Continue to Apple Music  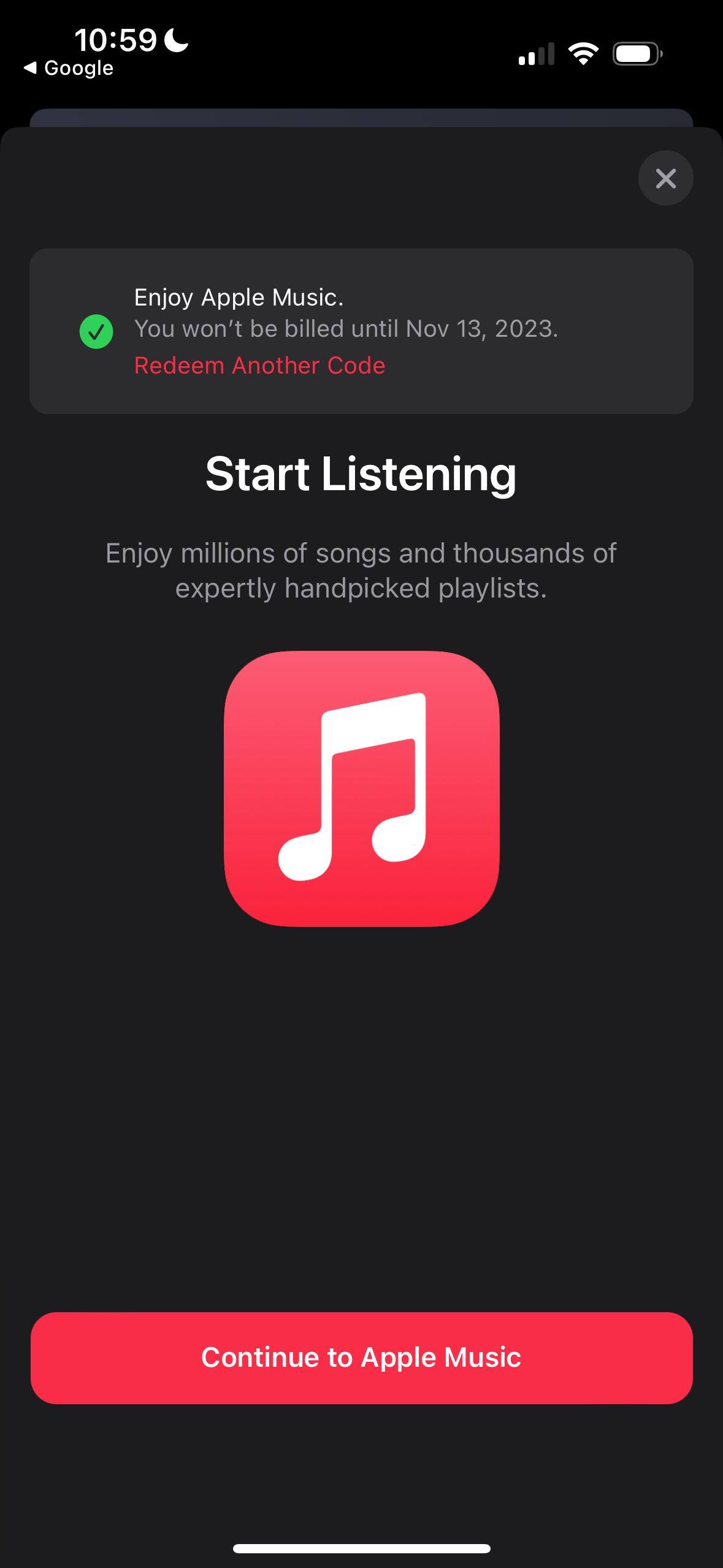361,1358
